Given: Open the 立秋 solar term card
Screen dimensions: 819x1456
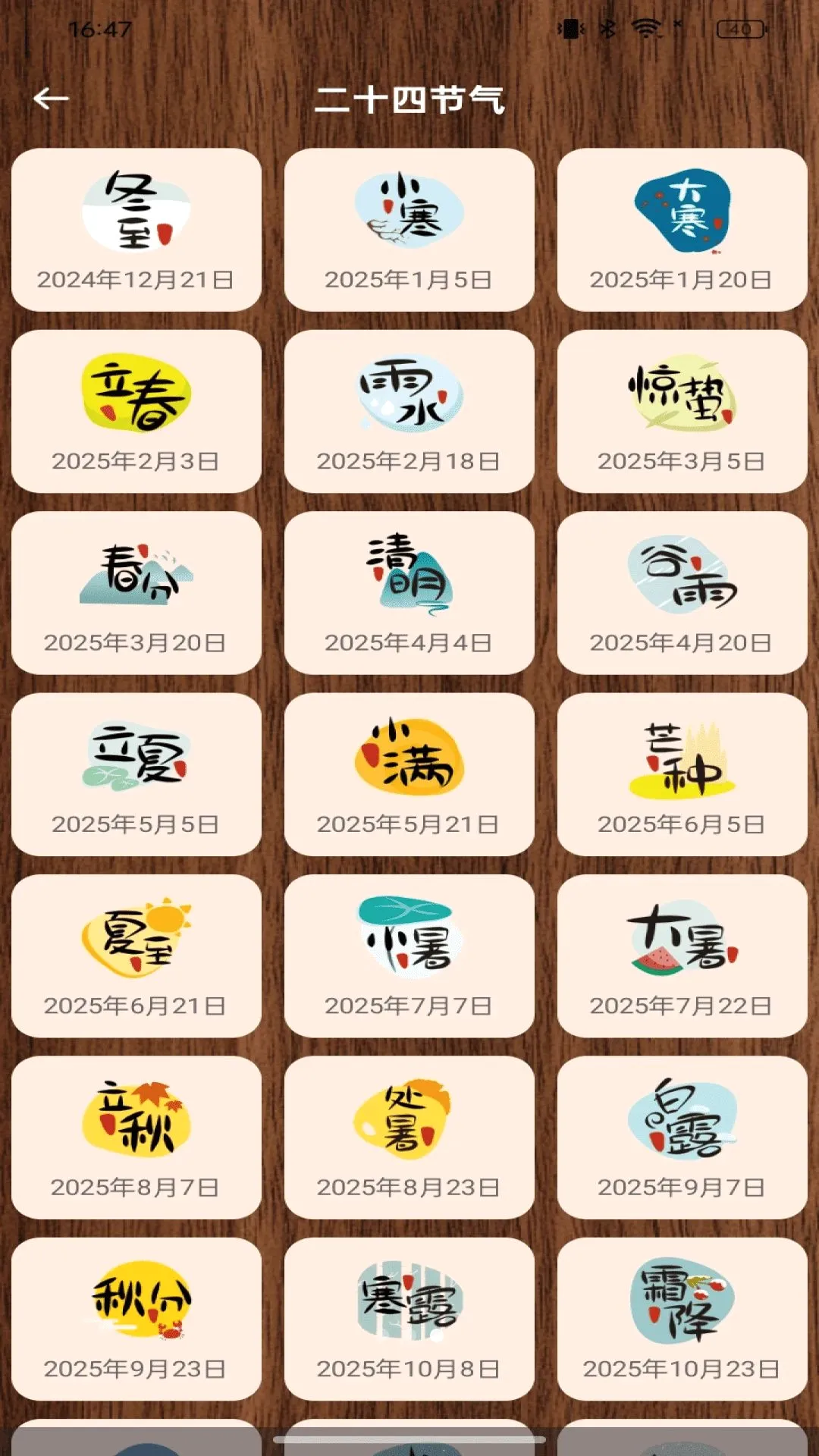Looking at the screenshot, I should pyautogui.click(x=136, y=1137).
